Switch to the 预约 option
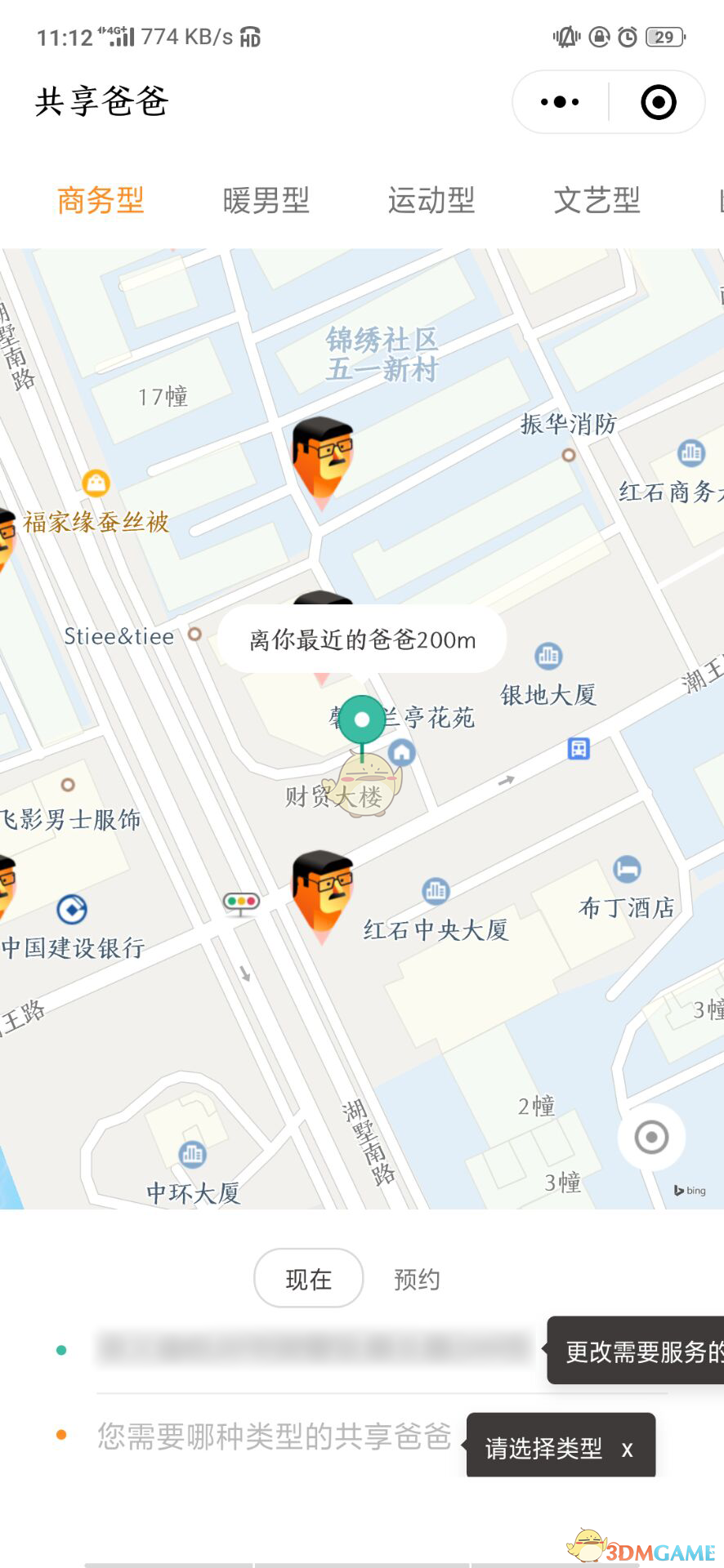The image size is (724, 1568). (417, 1279)
